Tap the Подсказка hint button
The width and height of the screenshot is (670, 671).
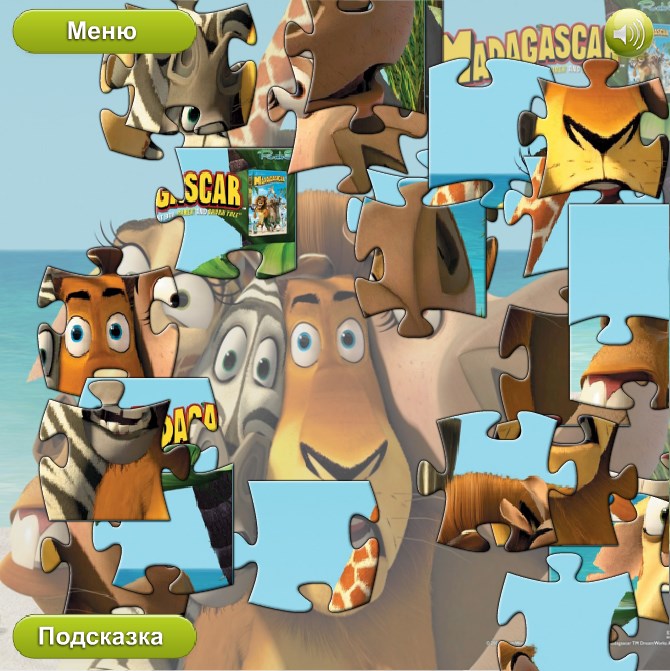(102, 636)
